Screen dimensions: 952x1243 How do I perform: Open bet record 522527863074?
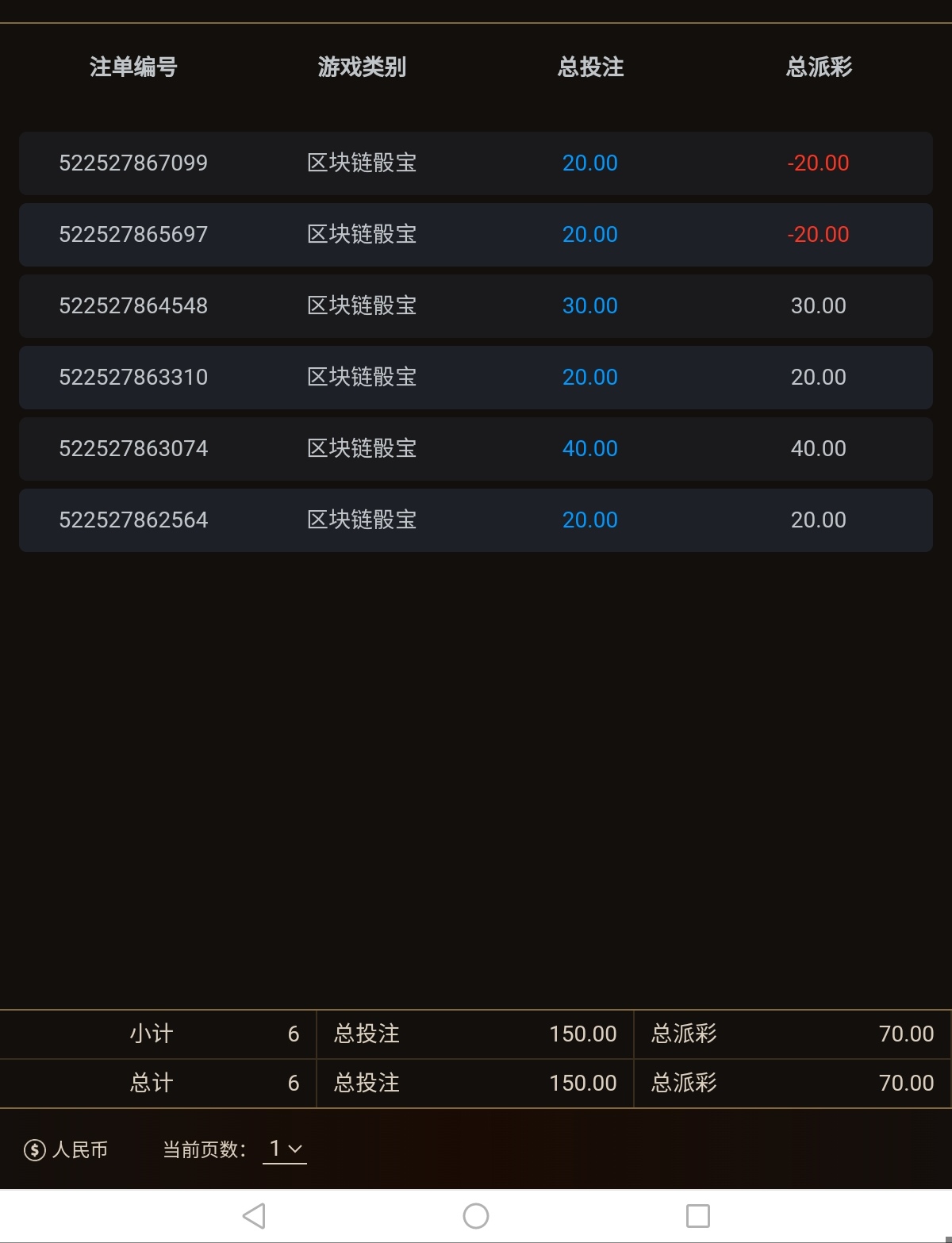click(x=133, y=449)
